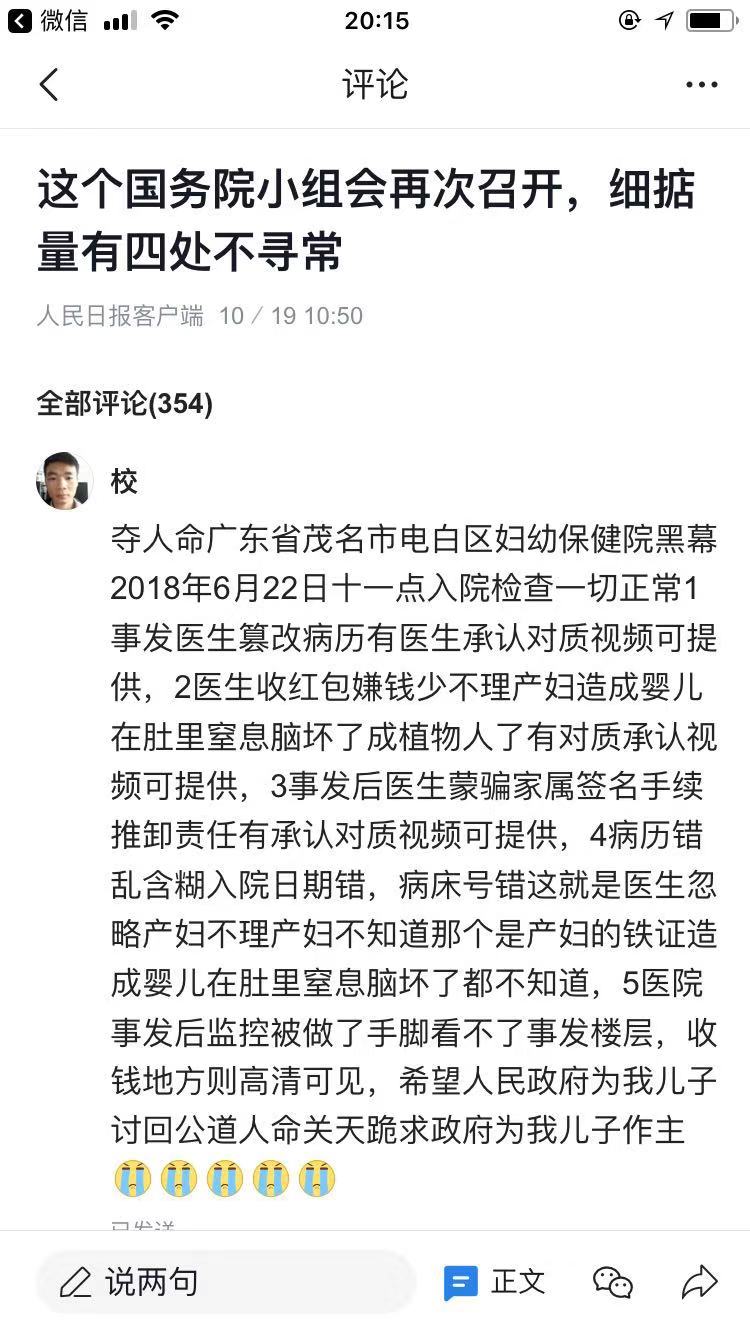Image resolution: width=750 pixels, height=1334 pixels.
Task: Go back from the 评论 page
Action: (x=48, y=85)
